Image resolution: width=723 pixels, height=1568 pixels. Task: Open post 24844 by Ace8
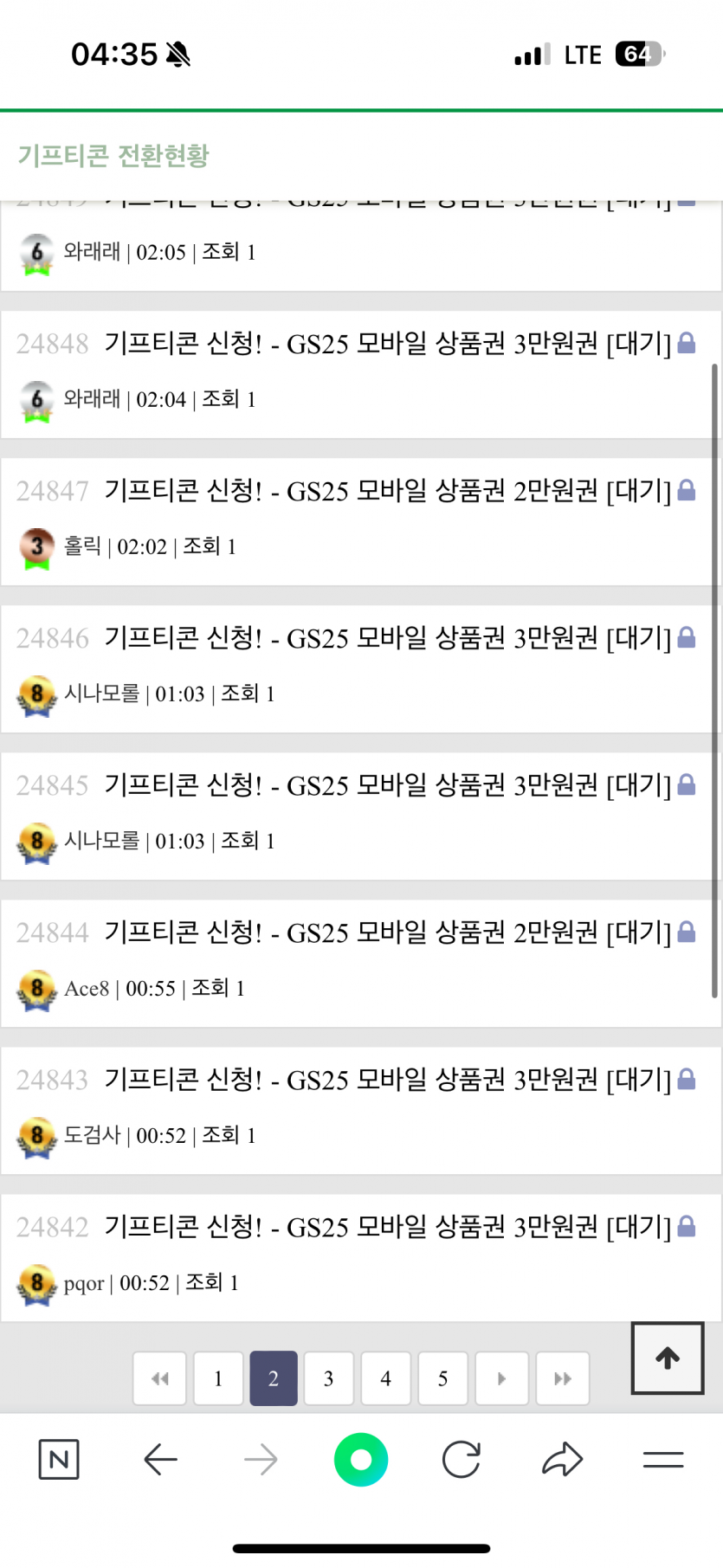387,932
